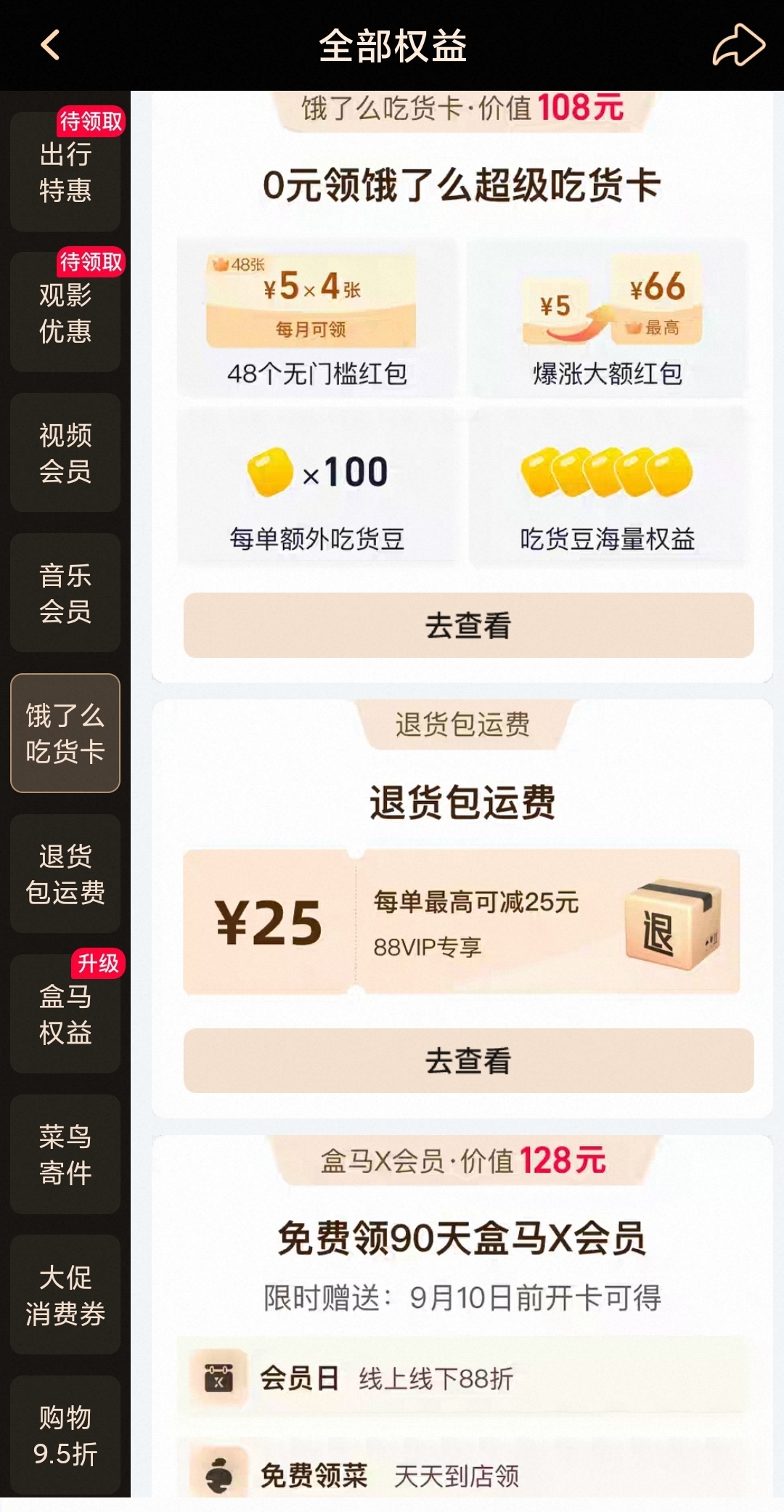The height and width of the screenshot is (1512, 784).
Task: Select the 饿了么吃货卡 tab
Action: [65, 733]
